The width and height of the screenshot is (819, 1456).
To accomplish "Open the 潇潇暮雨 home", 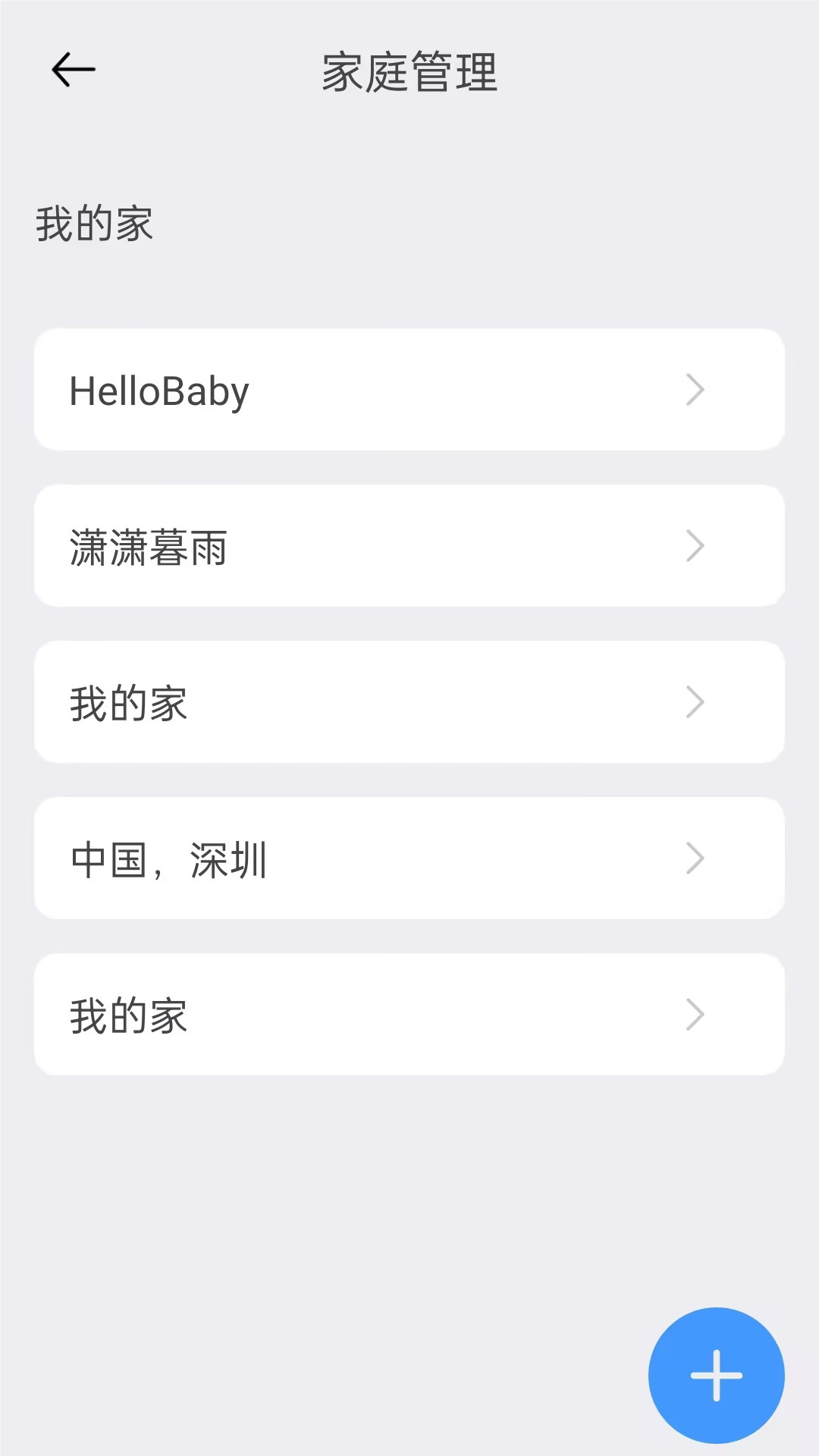I will (409, 546).
